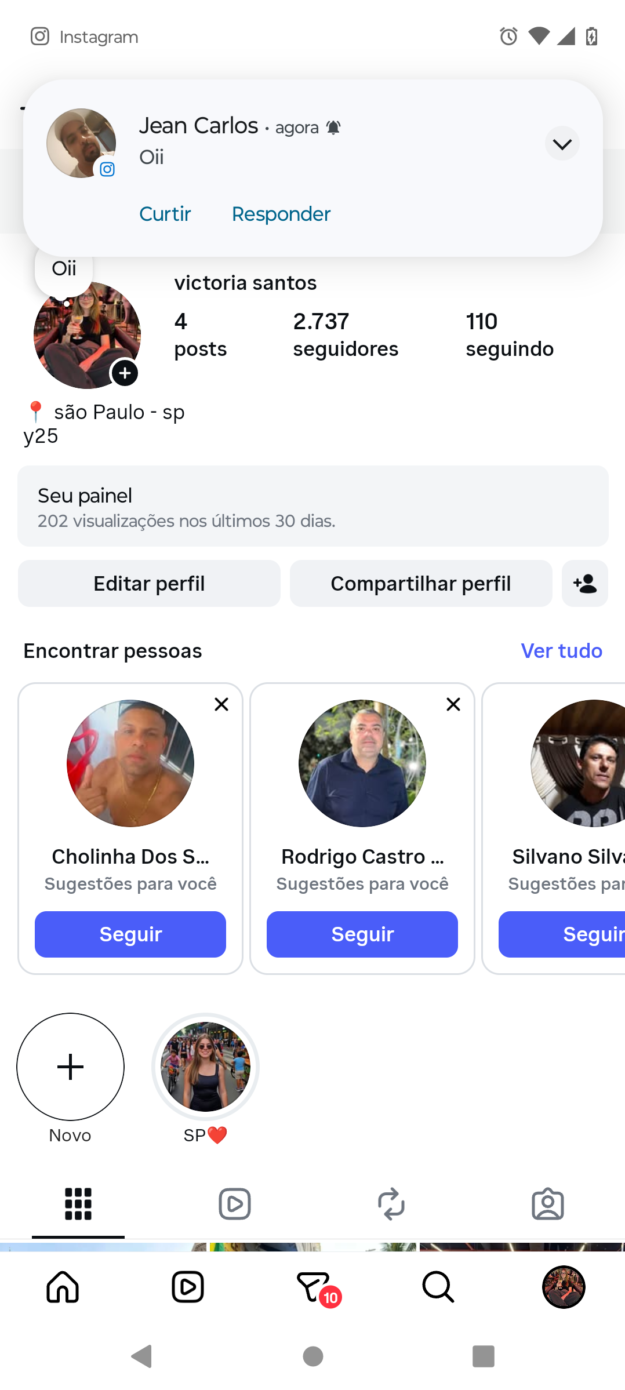Screen dimensions: 625x1390
Task: Open the SP highlight
Action: pyautogui.click(x=206, y=1067)
